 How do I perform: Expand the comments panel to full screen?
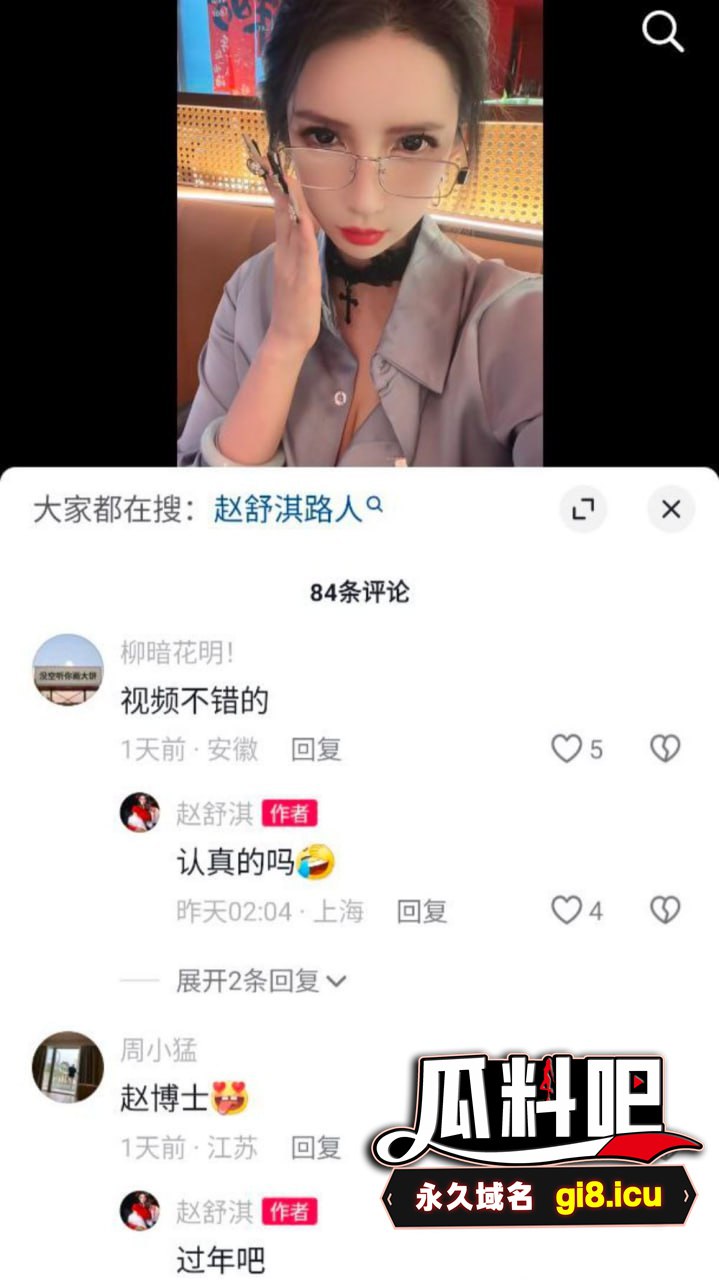click(x=582, y=511)
